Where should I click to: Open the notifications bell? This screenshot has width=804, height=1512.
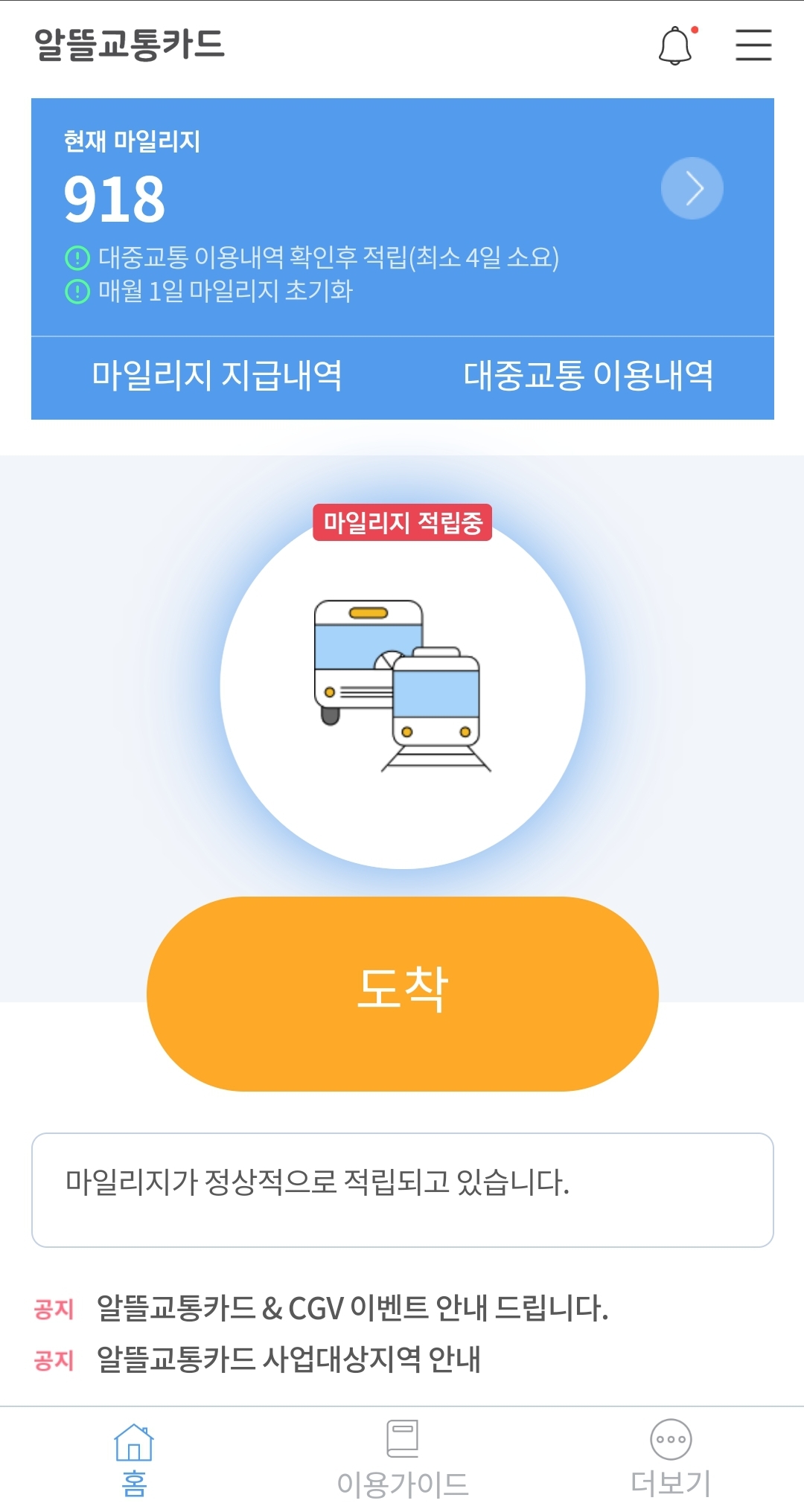[x=676, y=45]
